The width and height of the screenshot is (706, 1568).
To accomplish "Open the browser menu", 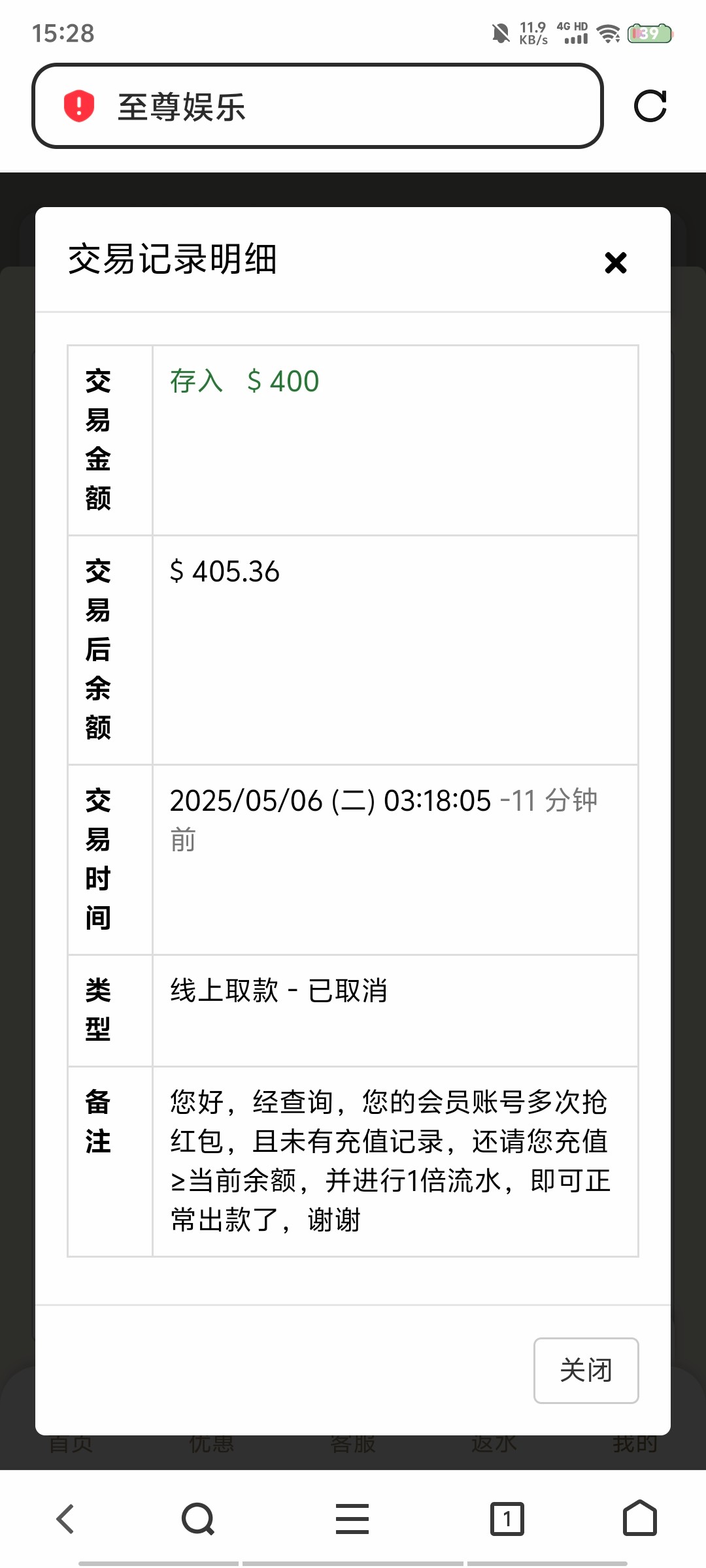I will pos(352,1518).
